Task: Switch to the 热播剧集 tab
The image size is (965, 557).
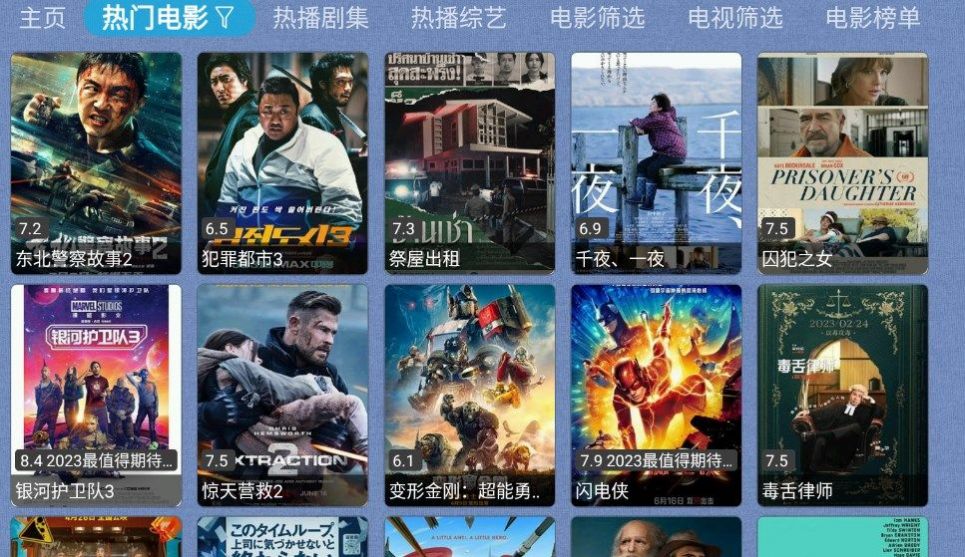Action: [320, 18]
